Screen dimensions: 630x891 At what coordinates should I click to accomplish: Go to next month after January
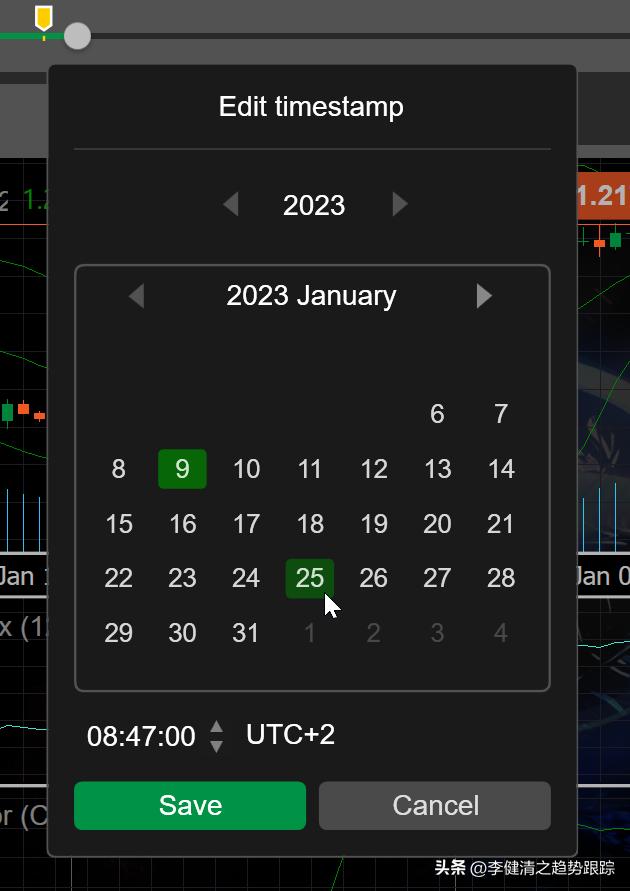pos(484,296)
